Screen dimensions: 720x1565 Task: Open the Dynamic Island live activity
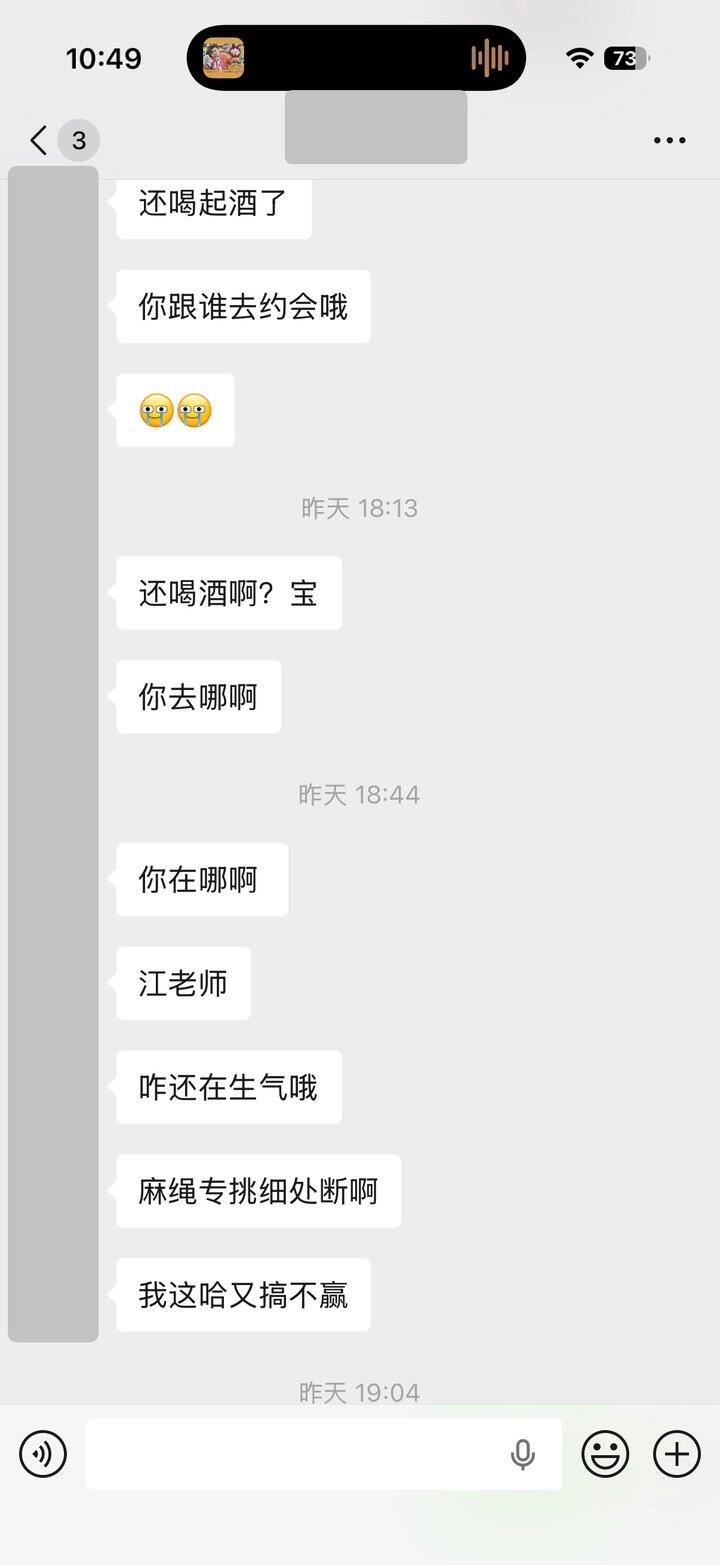(x=356, y=58)
